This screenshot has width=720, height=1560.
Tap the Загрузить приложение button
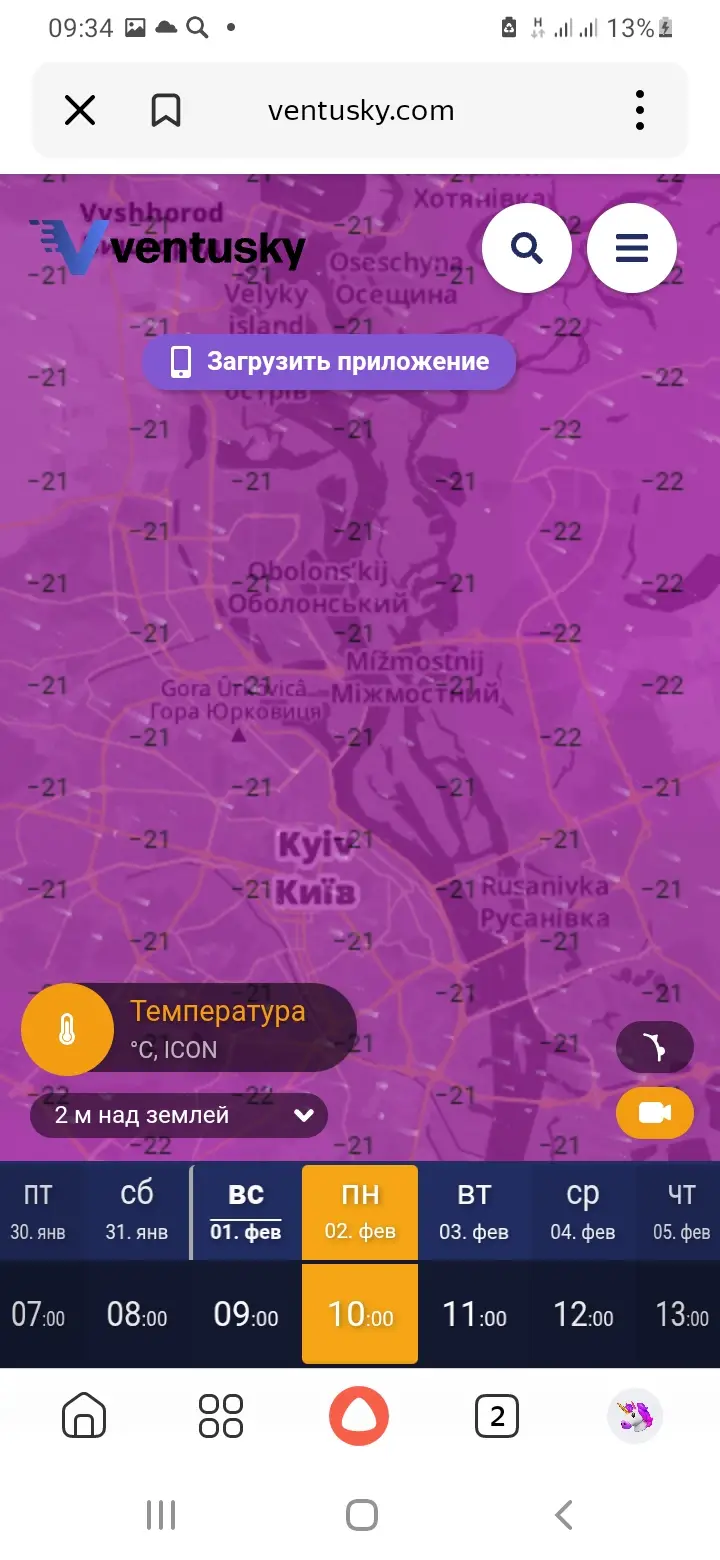coord(329,362)
